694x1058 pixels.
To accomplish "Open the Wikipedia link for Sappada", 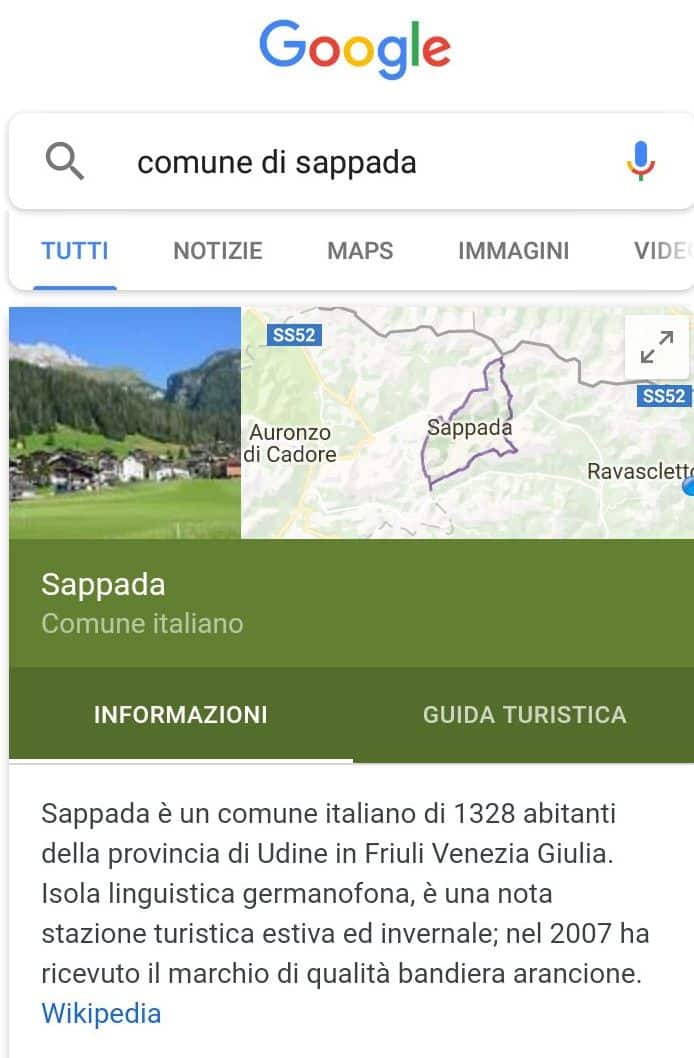I will pyautogui.click(x=101, y=1013).
